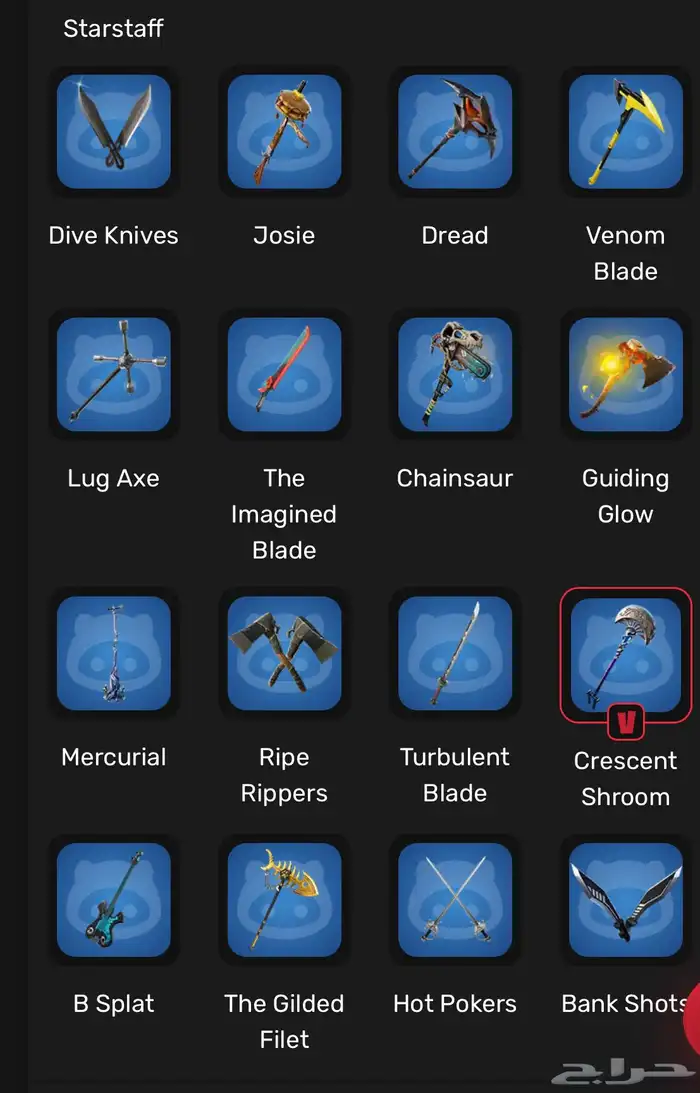
Task: Open The Imagined Blade item
Action: coord(284,375)
